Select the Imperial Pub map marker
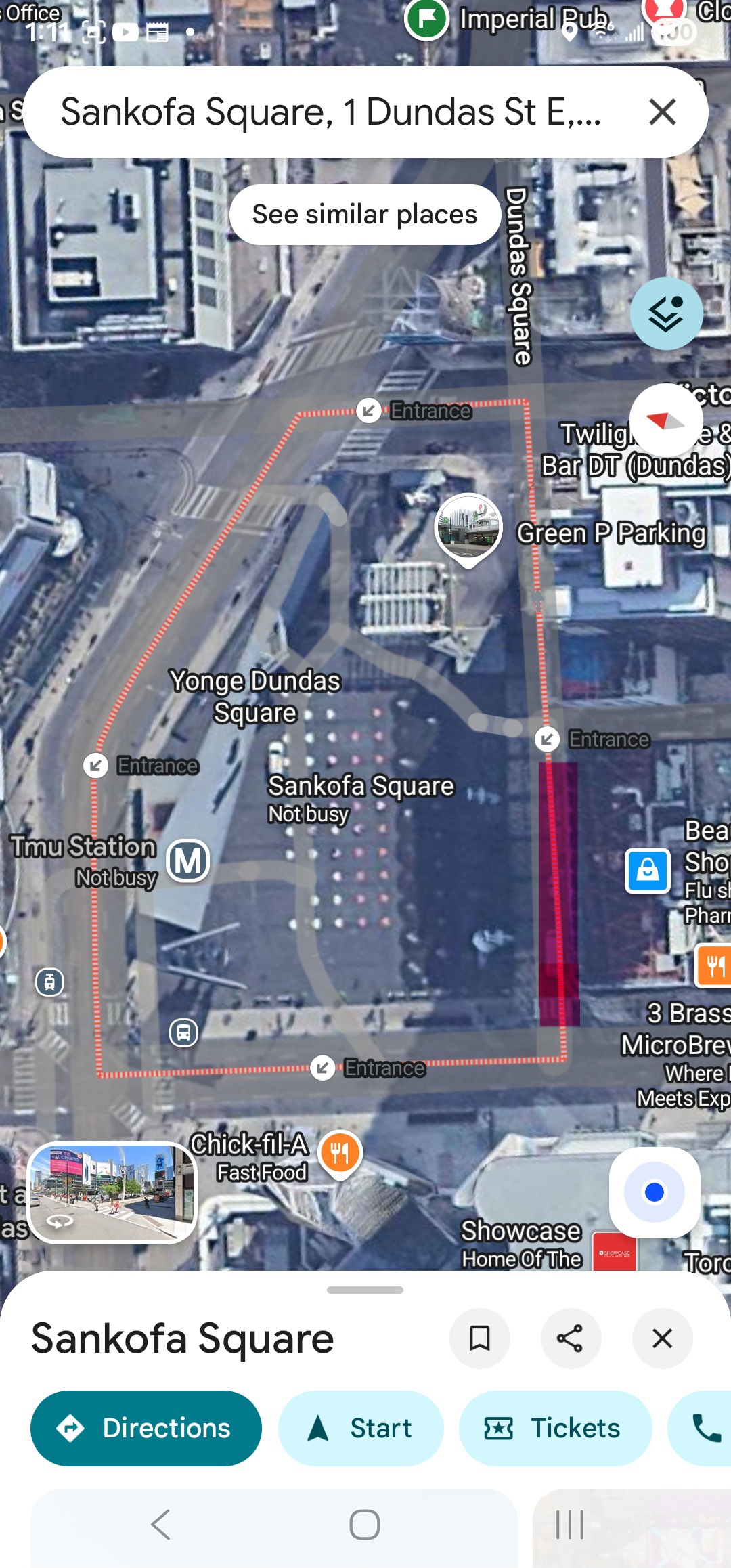The height and width of the screenshot is (1568, 731). coord(427,19)
